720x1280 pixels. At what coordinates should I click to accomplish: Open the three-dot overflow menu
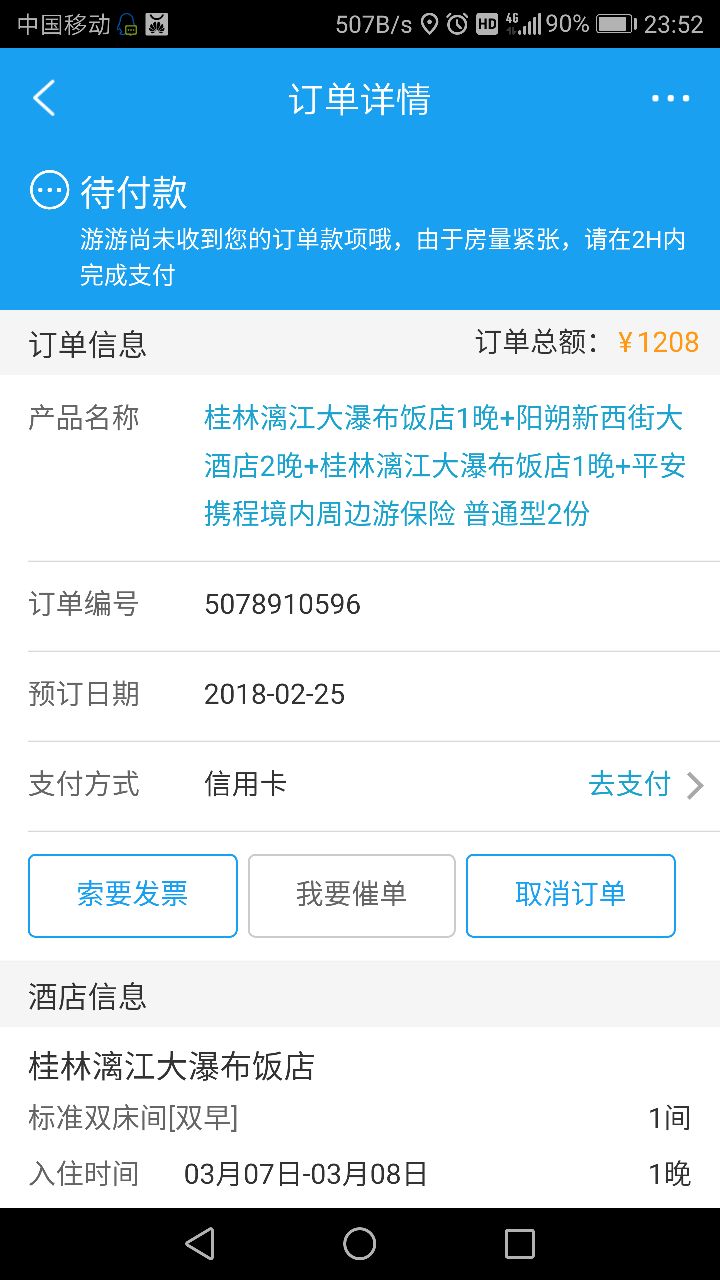point(670,99)
